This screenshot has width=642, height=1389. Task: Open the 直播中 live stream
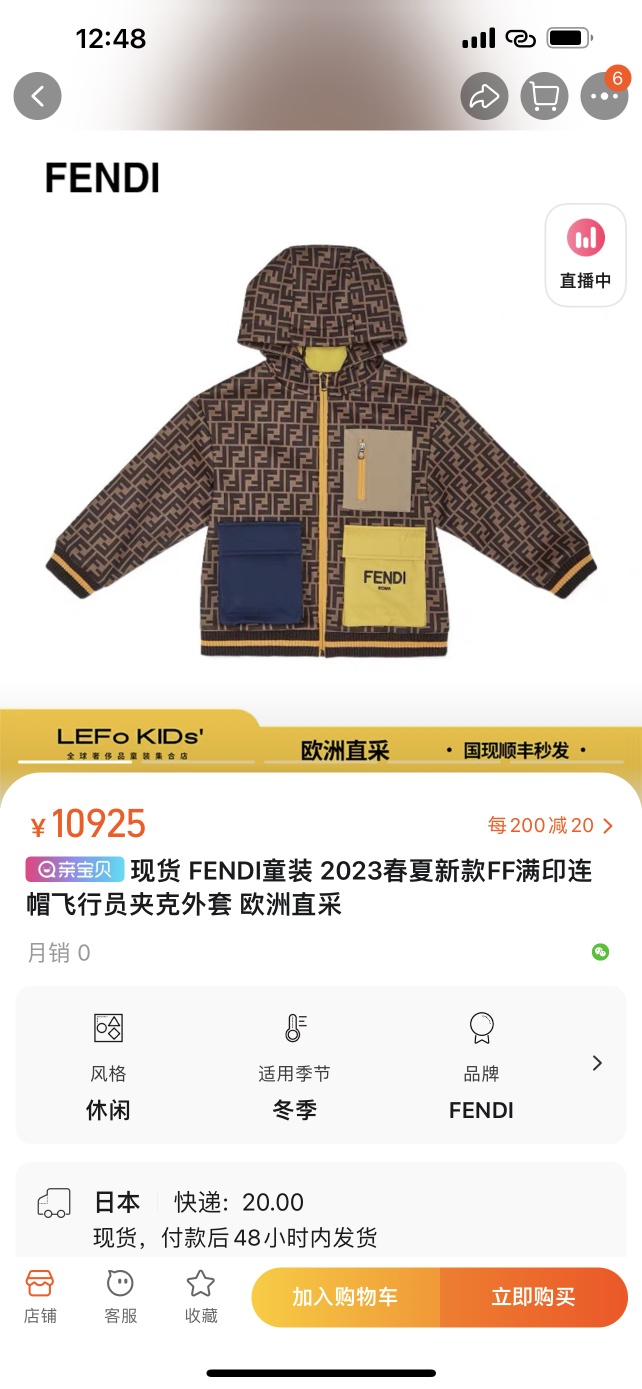click(x=585, y=255)
